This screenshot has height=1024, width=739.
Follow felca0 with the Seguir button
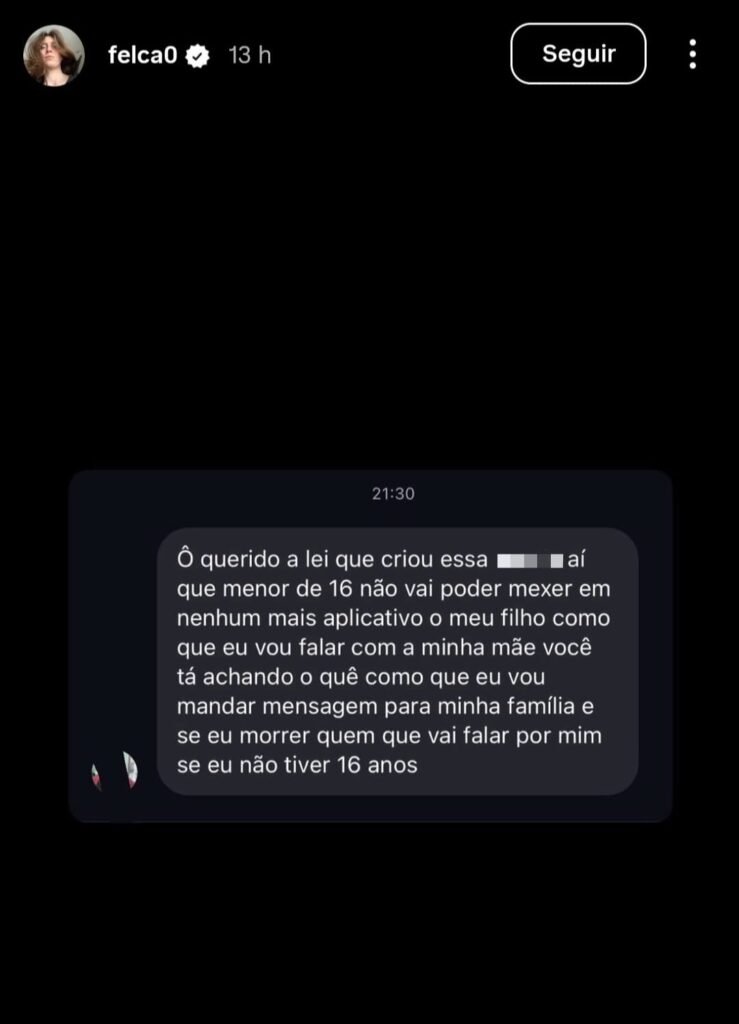tap(578, 54)
